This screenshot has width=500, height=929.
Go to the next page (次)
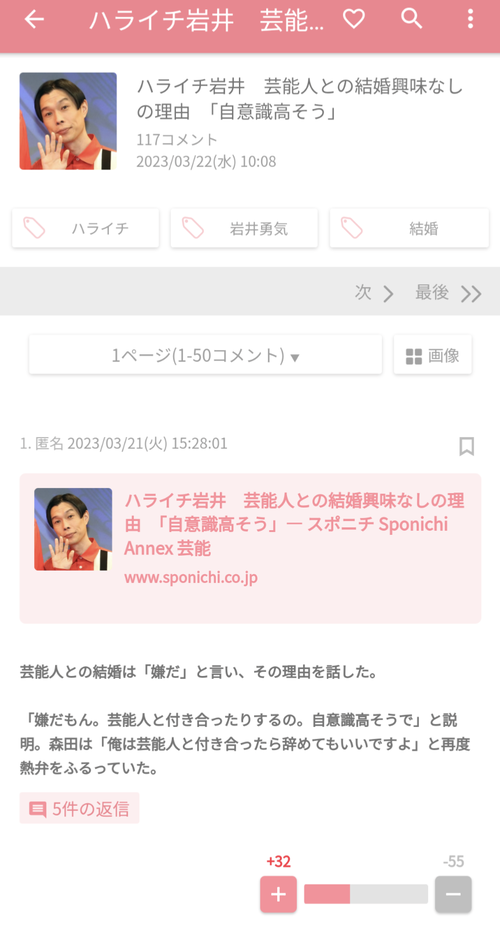pos(374,293)
